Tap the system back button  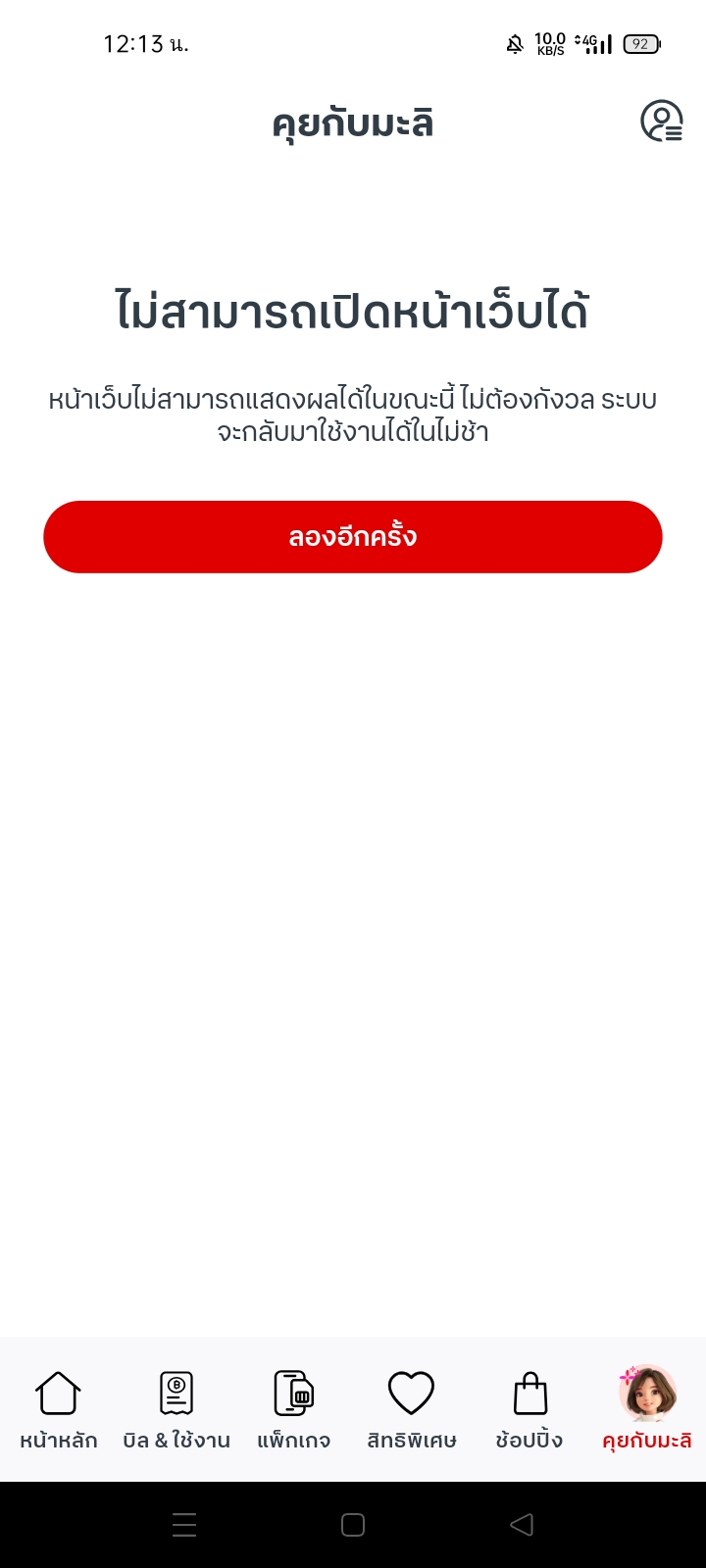[x=522, y=1525]
